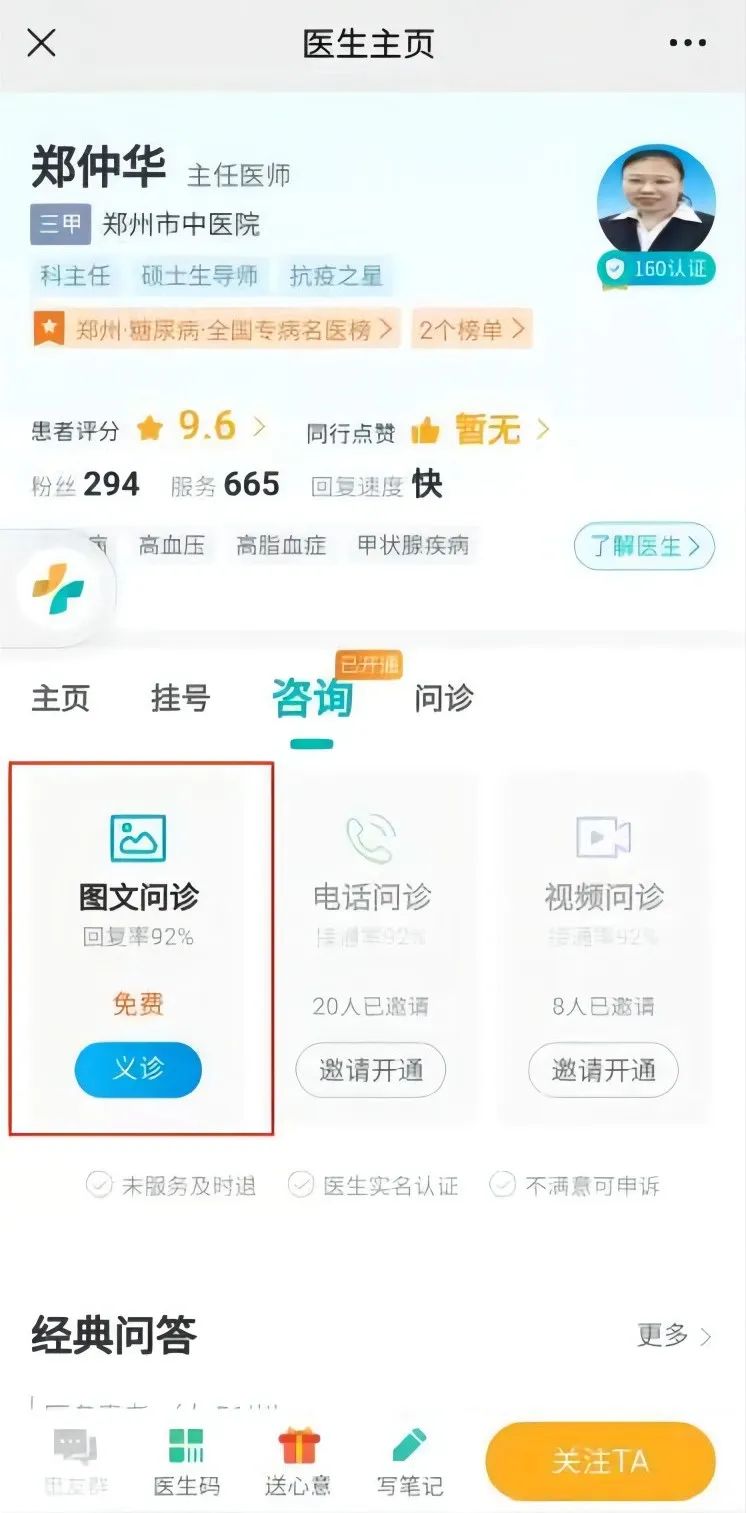Invite doctor to enable 电话问诊
Image resolution: width=746 pixels, height=1513 pixels.
coord(370,1069)
